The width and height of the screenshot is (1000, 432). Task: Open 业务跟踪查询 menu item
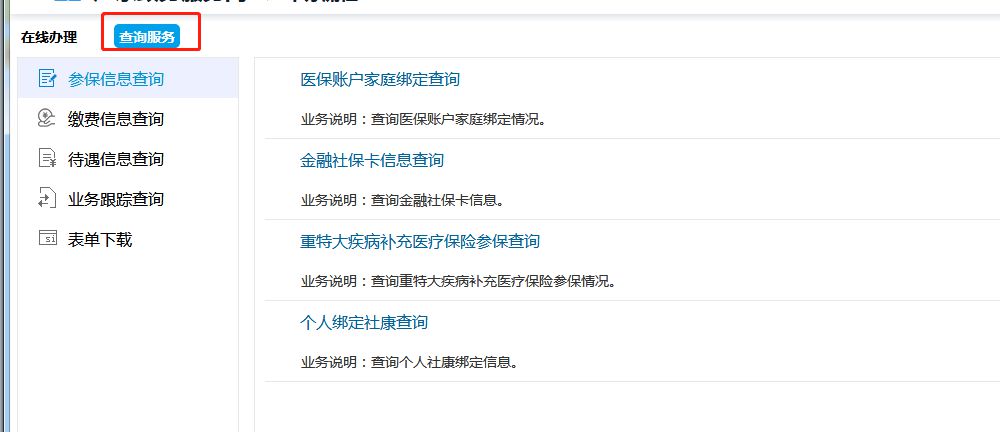pyautogui.click(x=115, y=199)
